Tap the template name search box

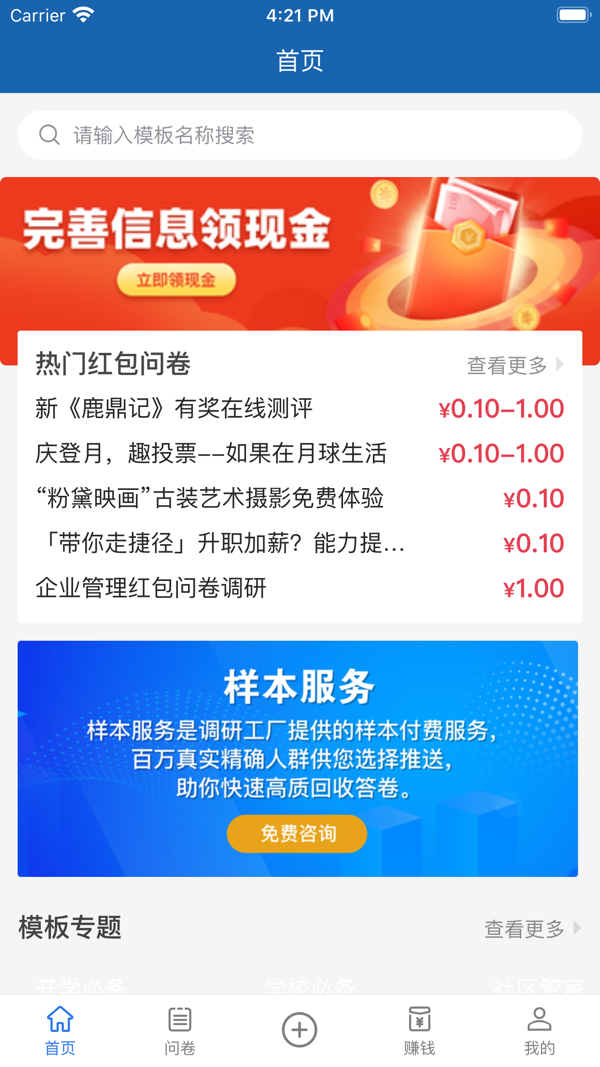pyautogui.click(x=300, y=135)
